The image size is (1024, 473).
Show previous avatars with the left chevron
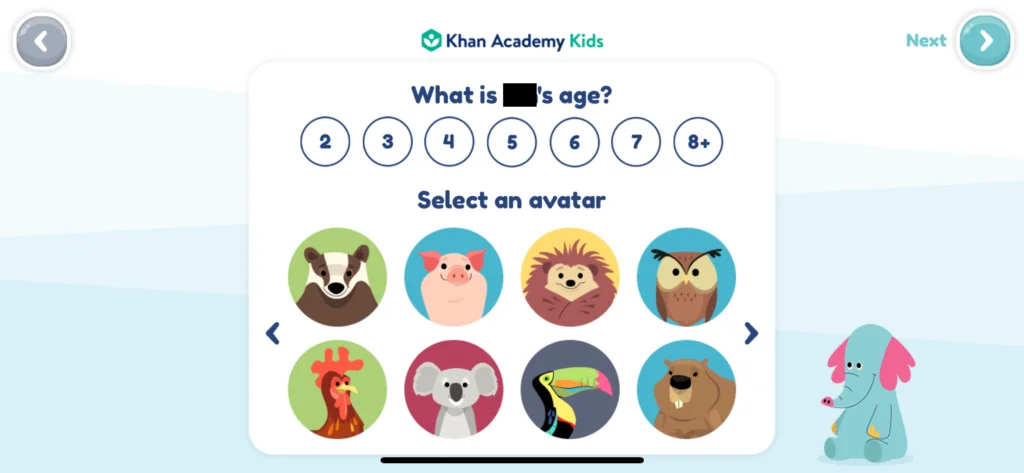[x=273, y=333]
